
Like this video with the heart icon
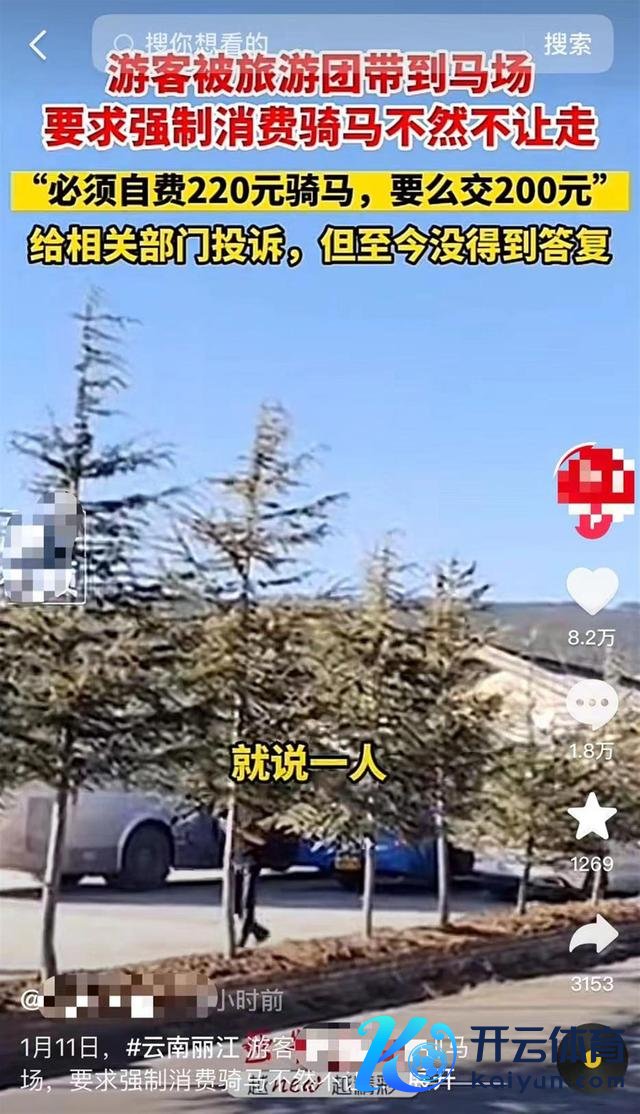(592, 591)
